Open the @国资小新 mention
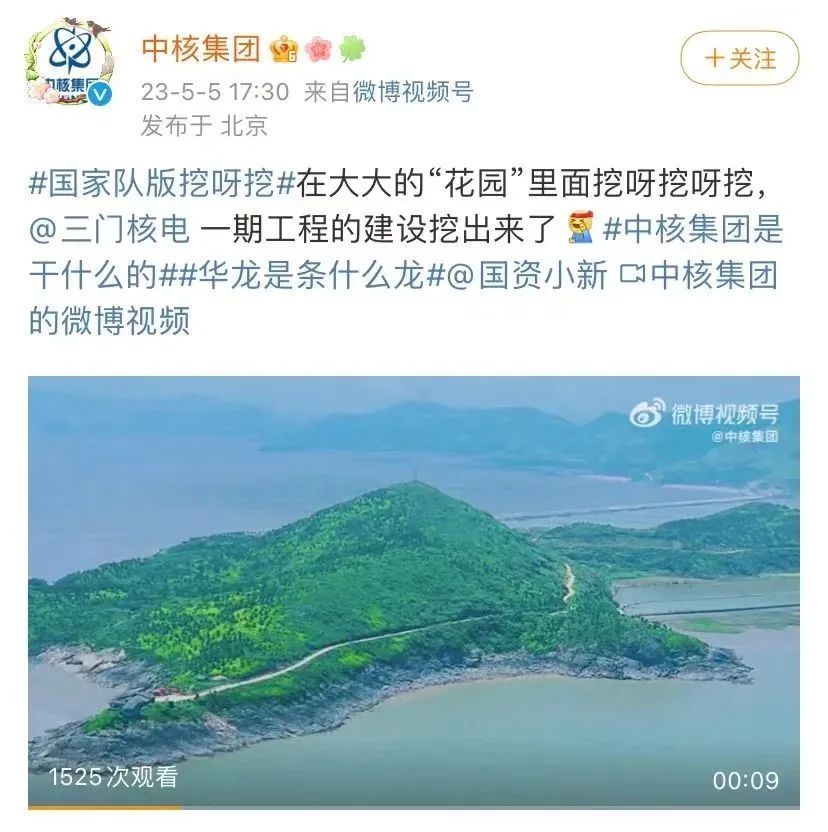 click(x=525, y=277)
